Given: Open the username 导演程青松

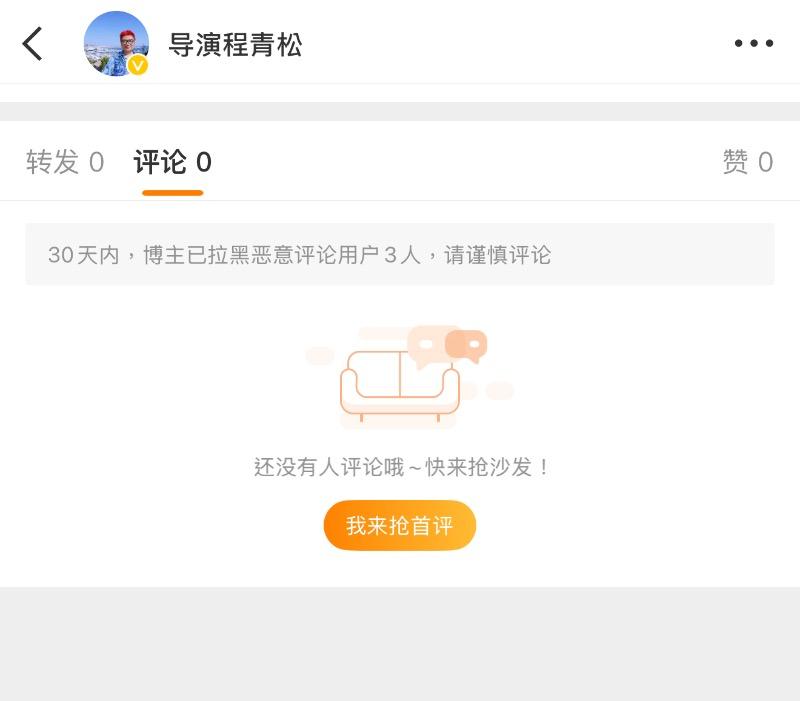Looking at the screenshot, I should (x=235, y=45).
